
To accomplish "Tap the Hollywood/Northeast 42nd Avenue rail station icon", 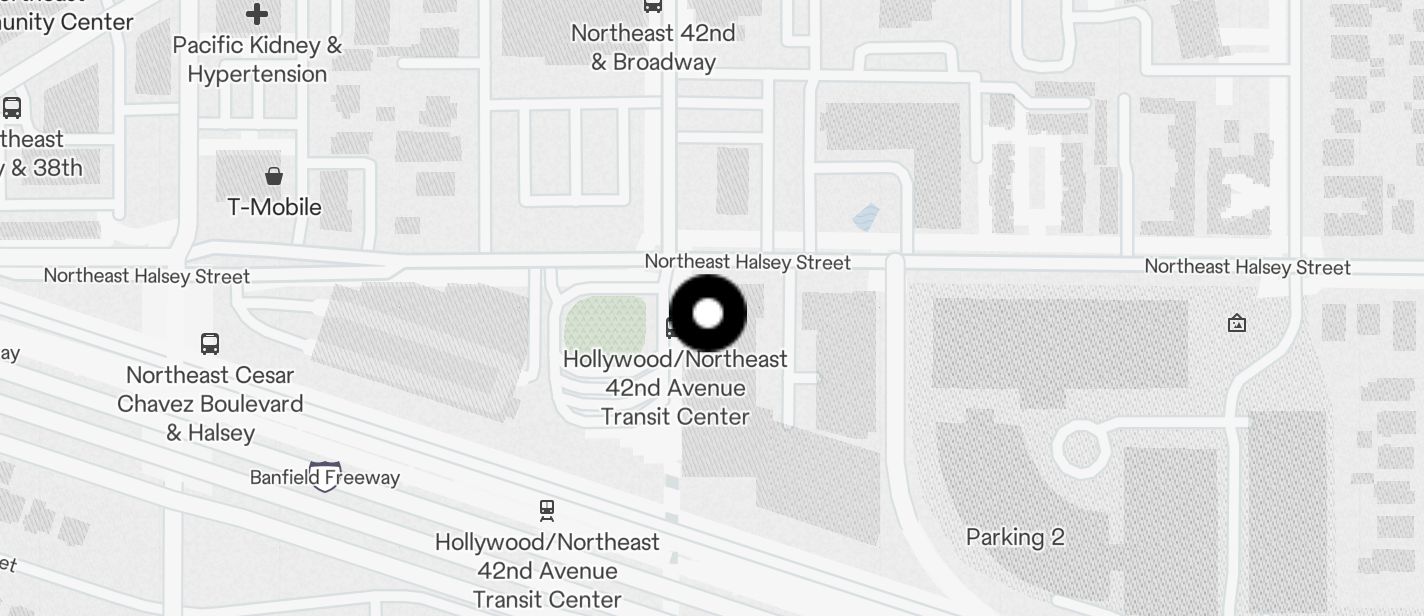I will (546, 511).
